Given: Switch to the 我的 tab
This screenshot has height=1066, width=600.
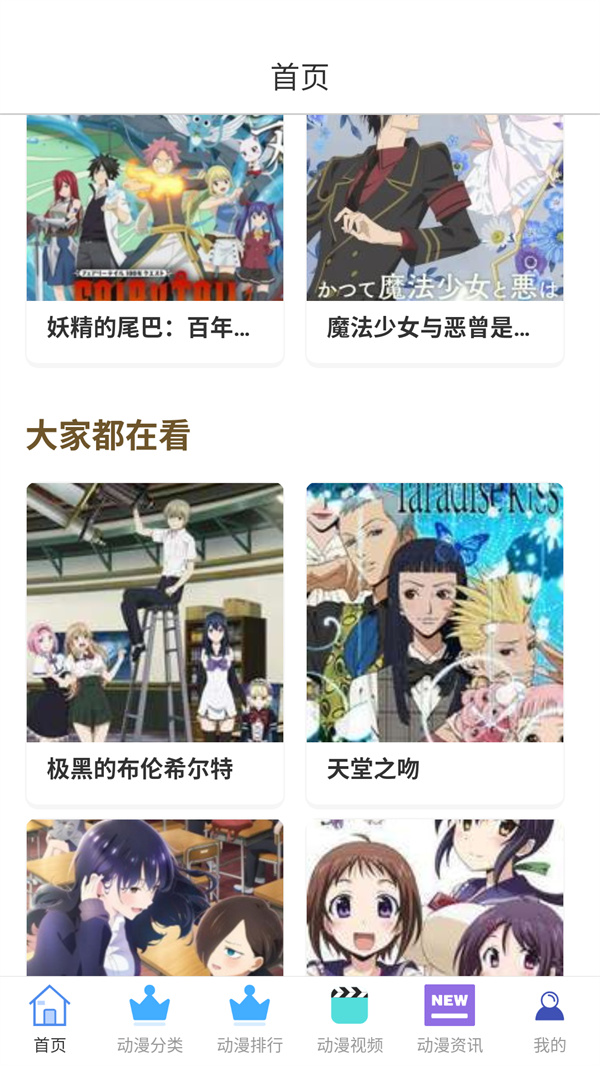Looking at the screenshot, I should click(550, 1020).
